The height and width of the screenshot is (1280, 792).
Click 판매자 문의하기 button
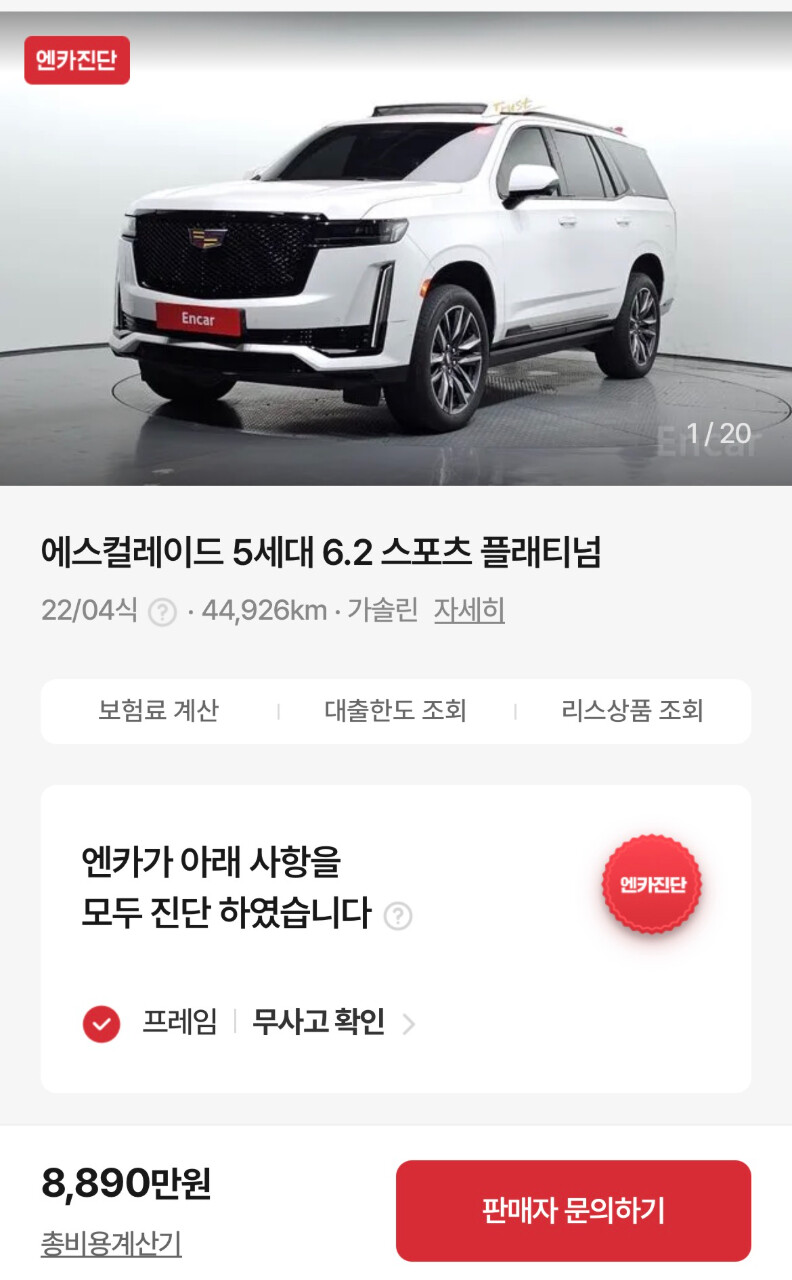[573, 1209]
